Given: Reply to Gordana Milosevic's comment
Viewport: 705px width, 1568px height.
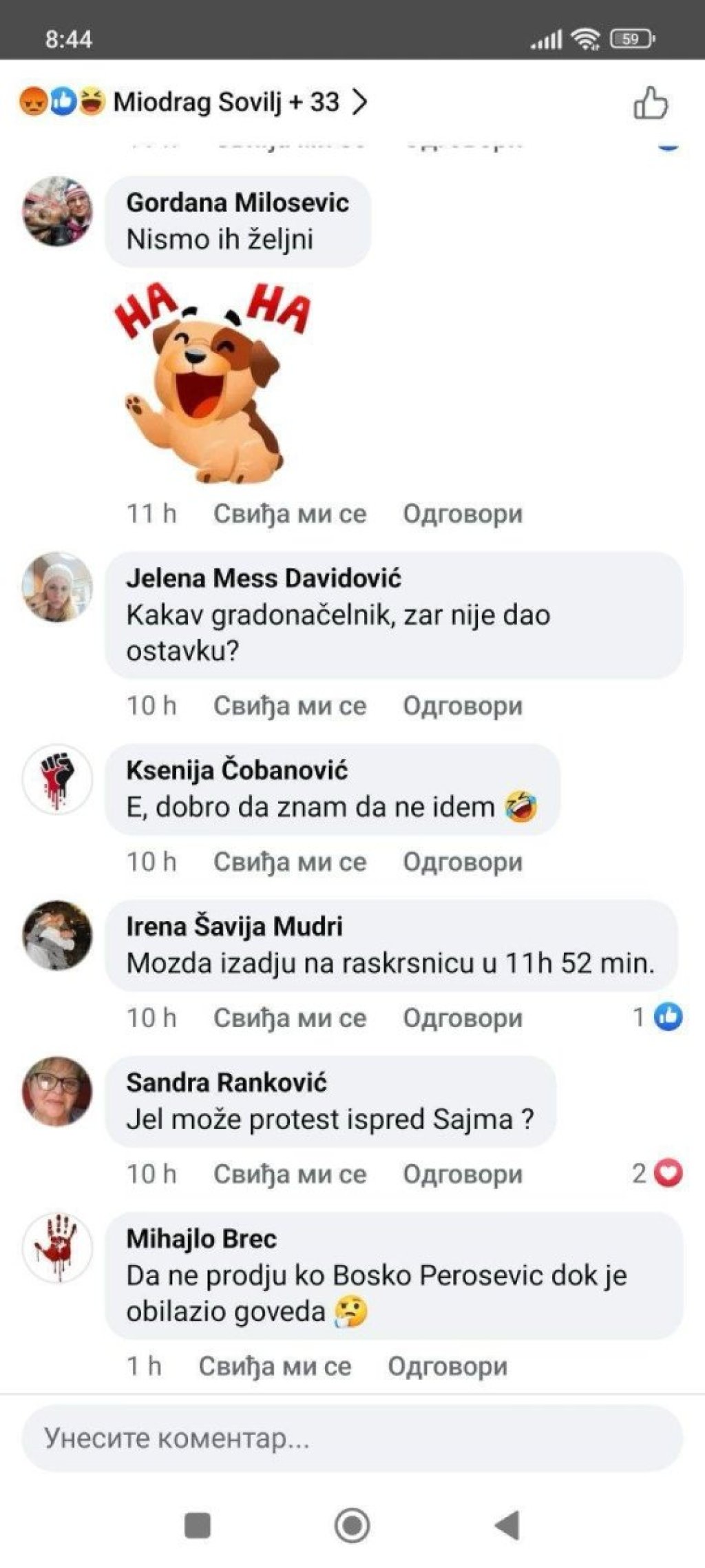Looking at the screenshot, I should point(462,514).
